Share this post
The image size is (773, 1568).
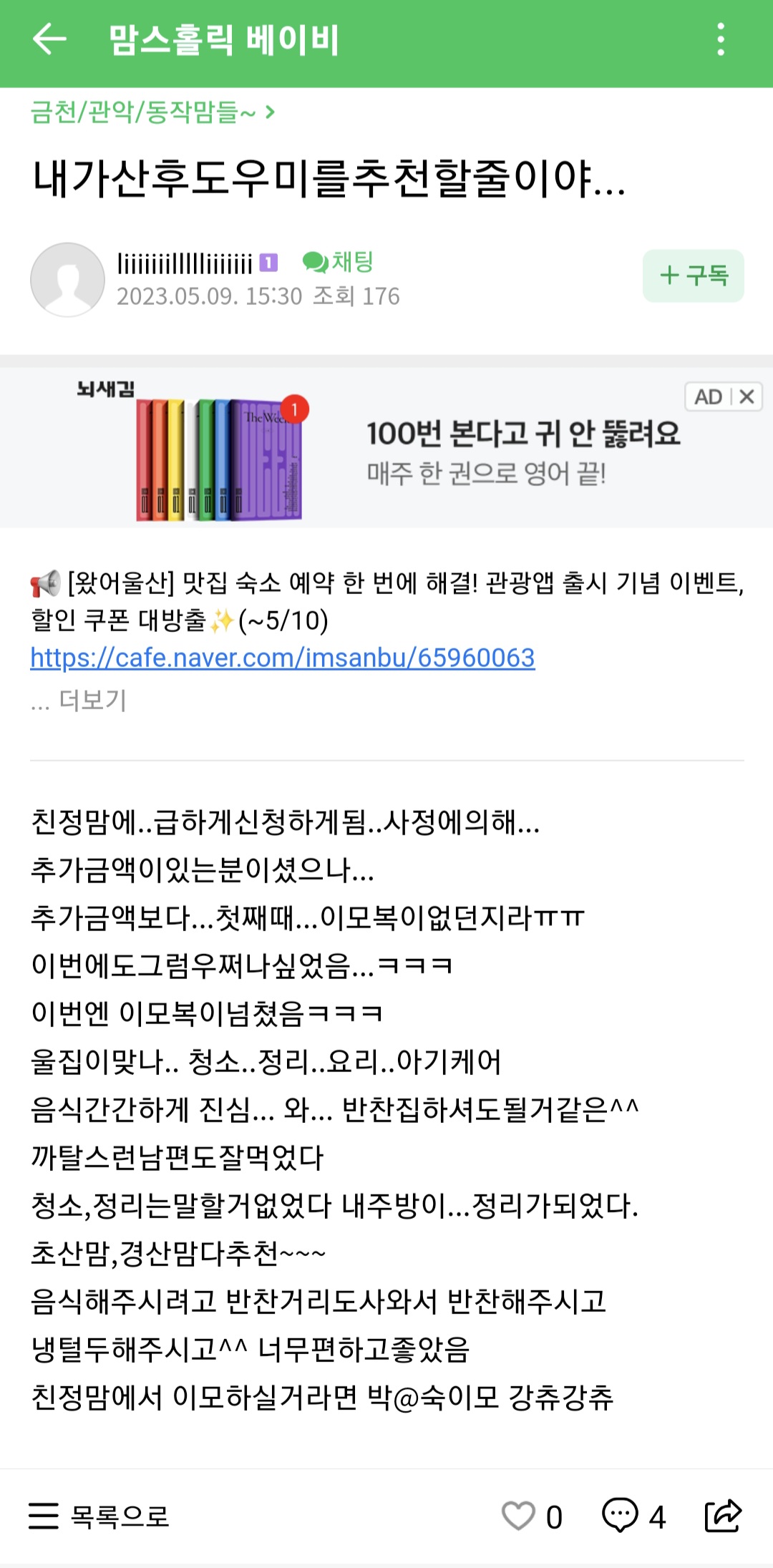(723, 1515)
